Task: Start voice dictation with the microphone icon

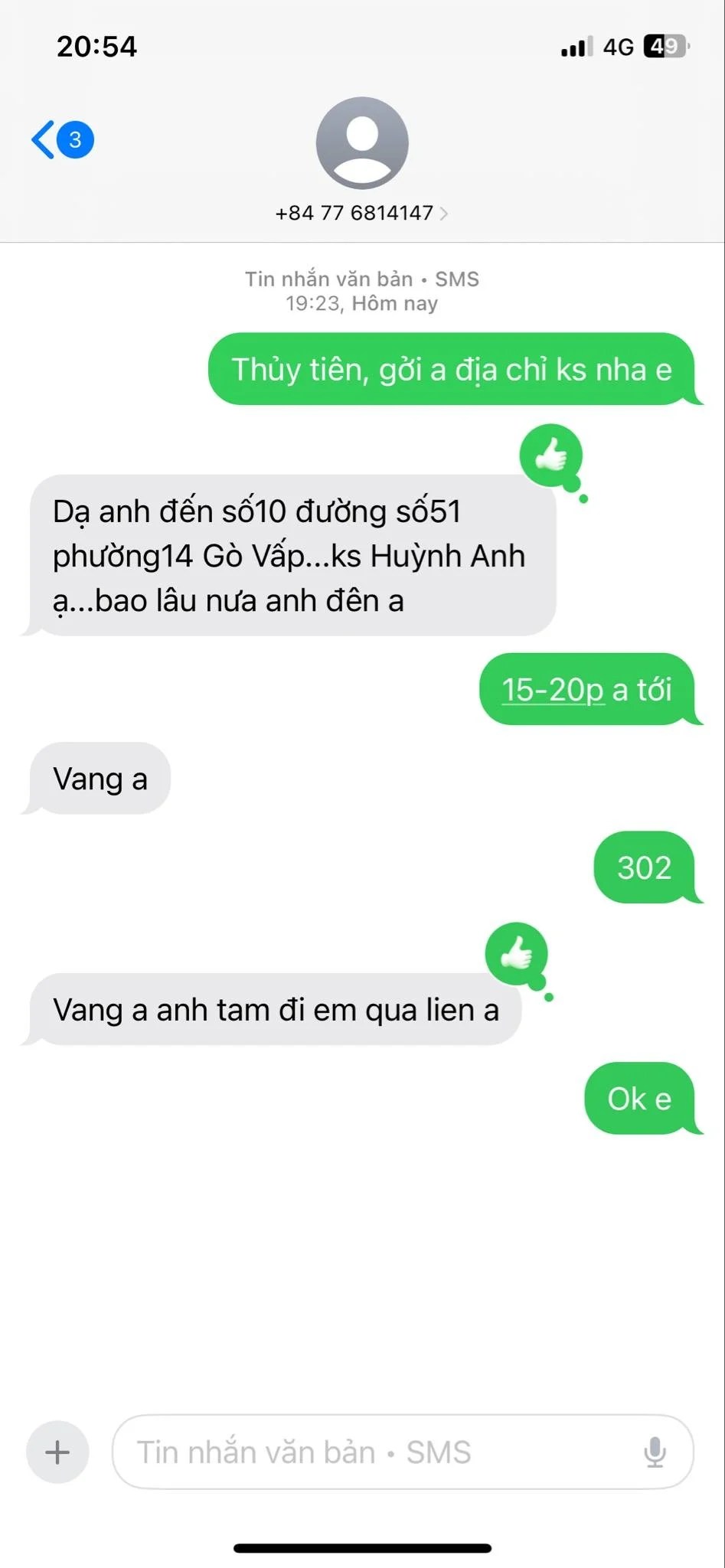Action: coord(655,1452)
